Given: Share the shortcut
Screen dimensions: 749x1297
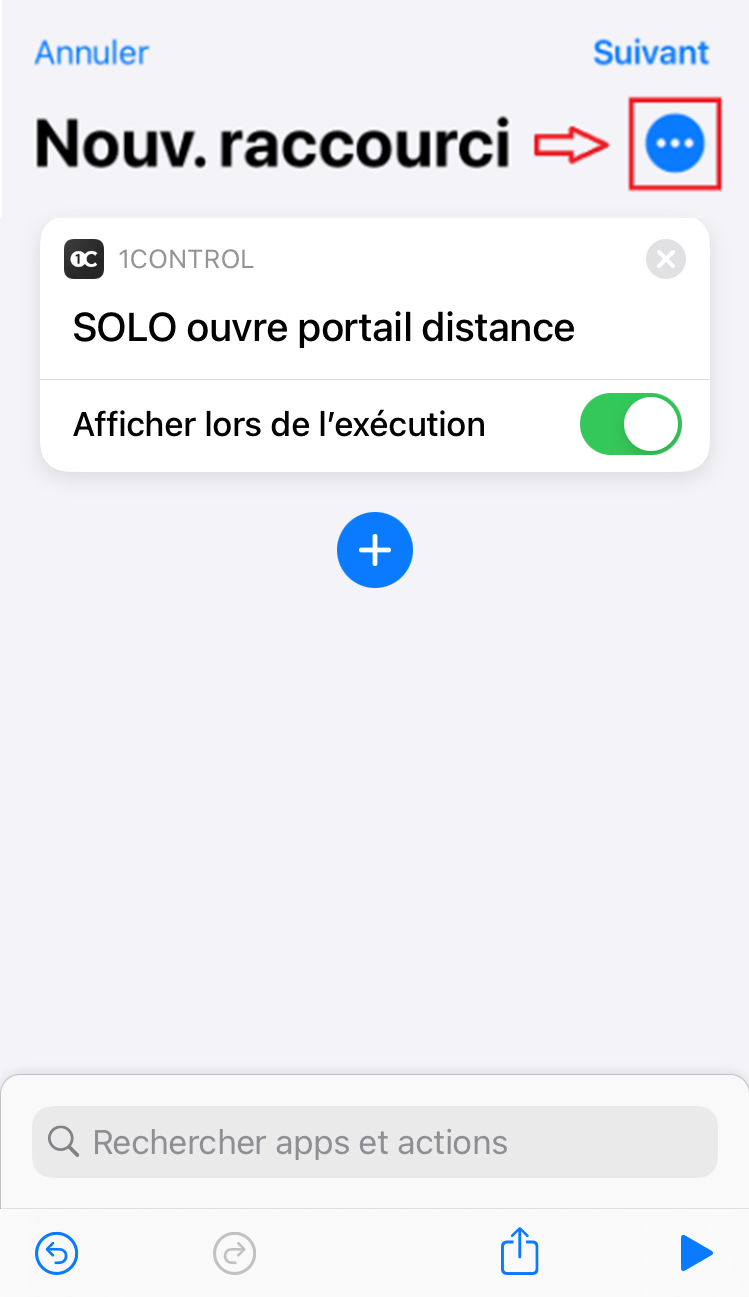Looking at the screenshot, I should pos(519,1250).
